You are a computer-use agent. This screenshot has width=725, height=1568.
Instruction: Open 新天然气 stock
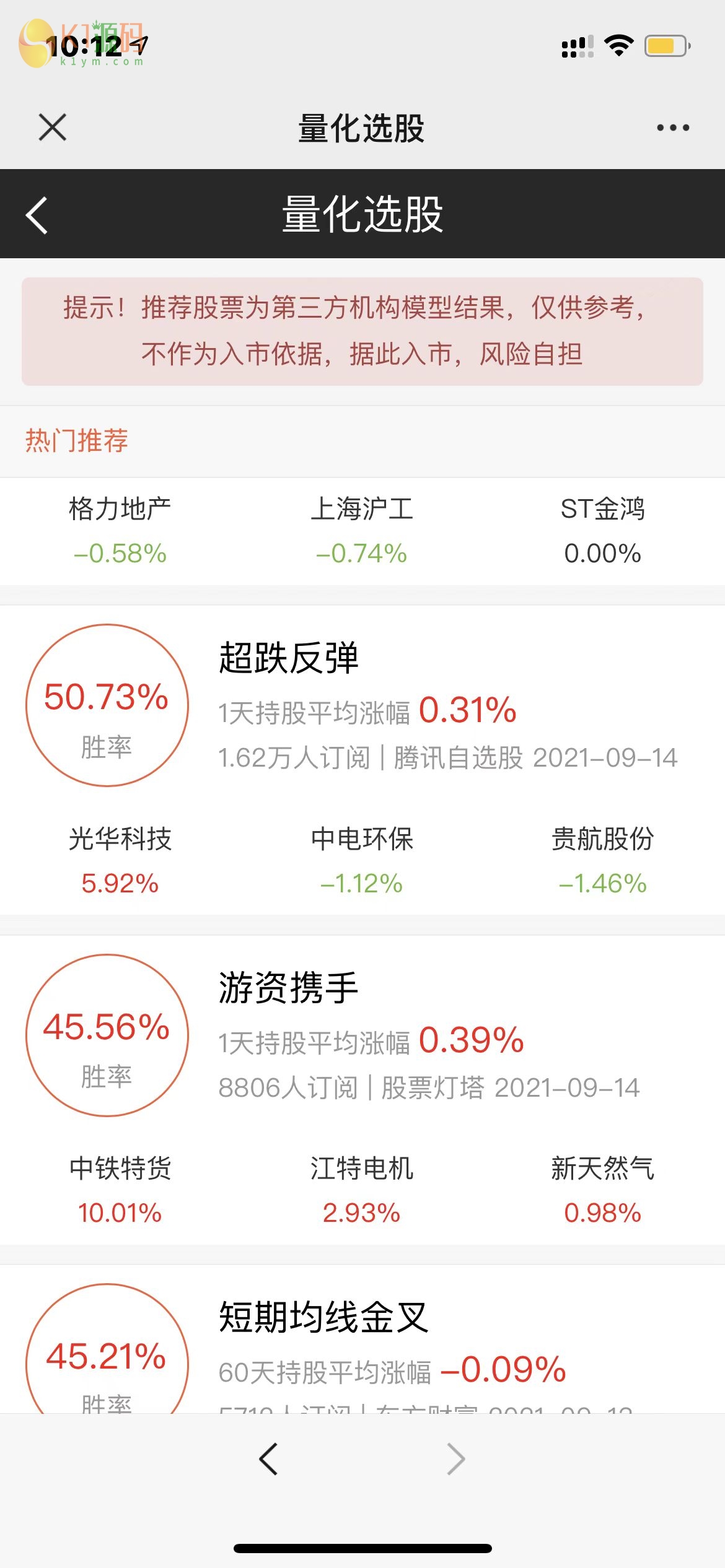coord(602,1189)
